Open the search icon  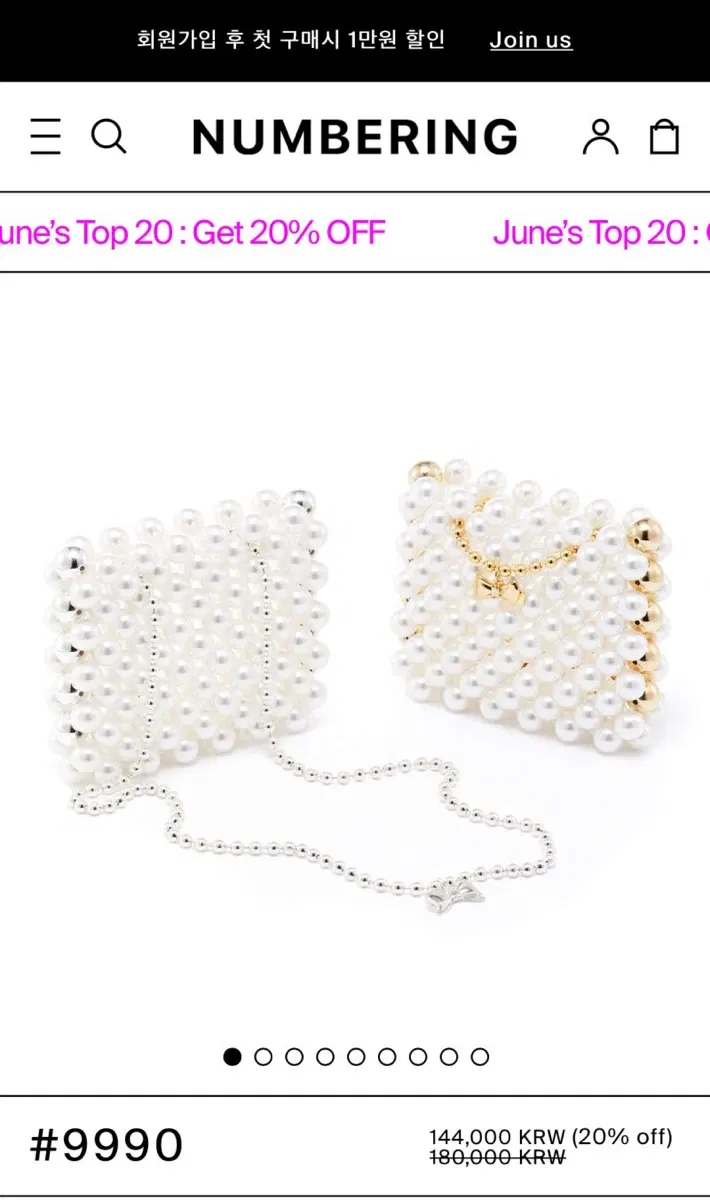(109, 136)
